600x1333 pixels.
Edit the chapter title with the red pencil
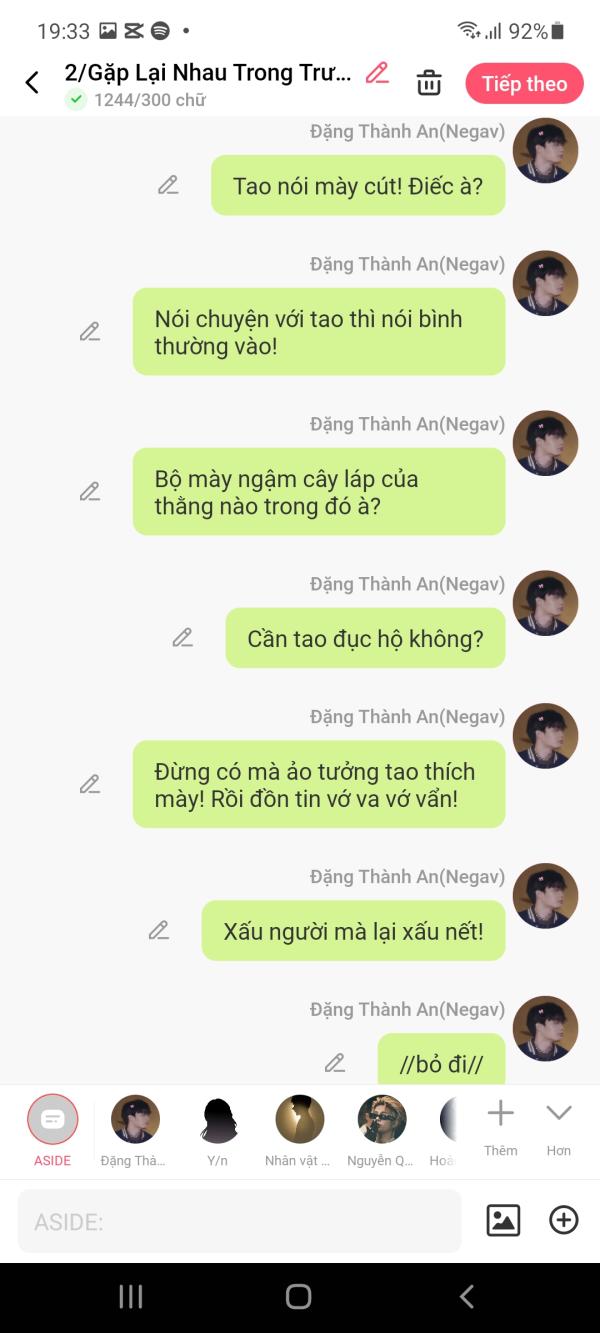pos(377,73)
